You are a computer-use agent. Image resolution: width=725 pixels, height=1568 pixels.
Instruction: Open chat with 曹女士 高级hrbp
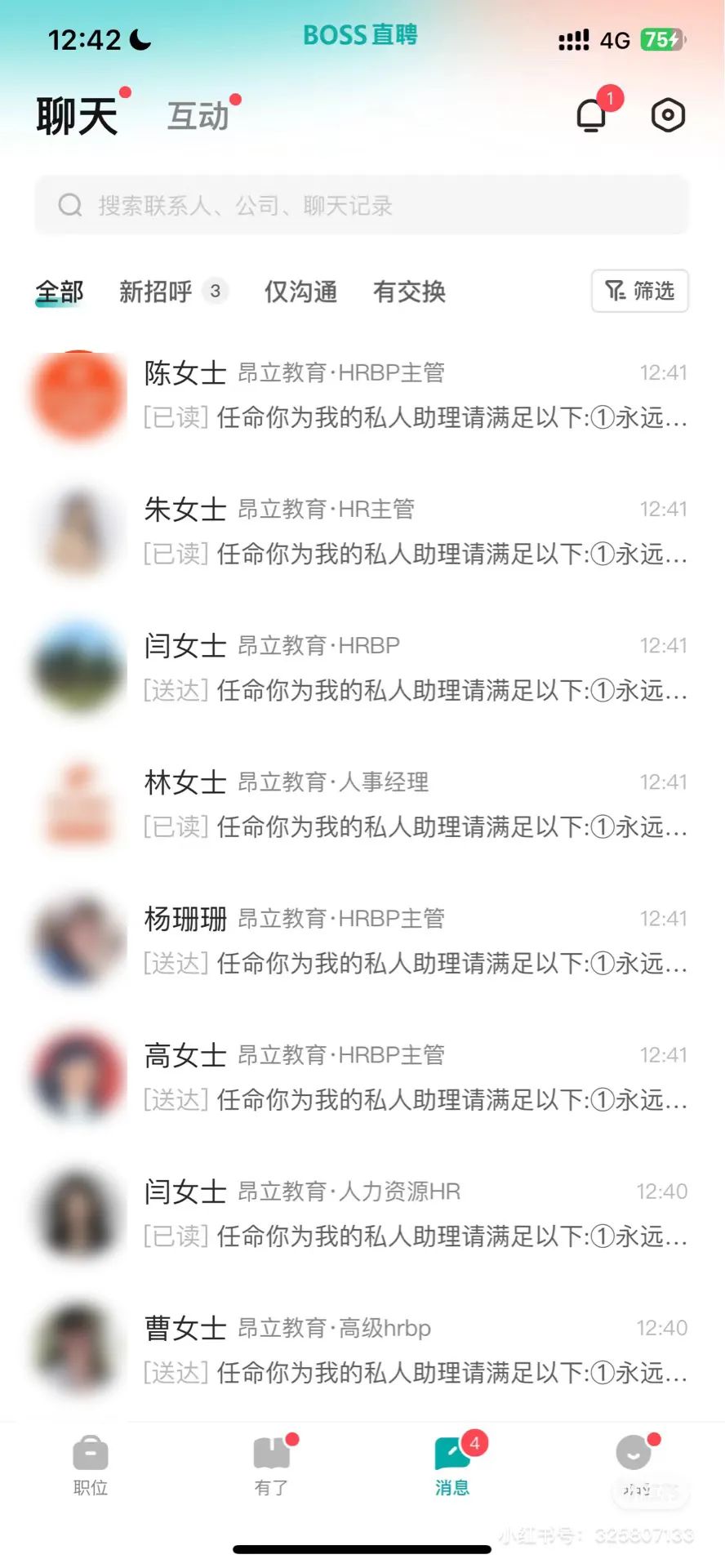pos(362,1350)
